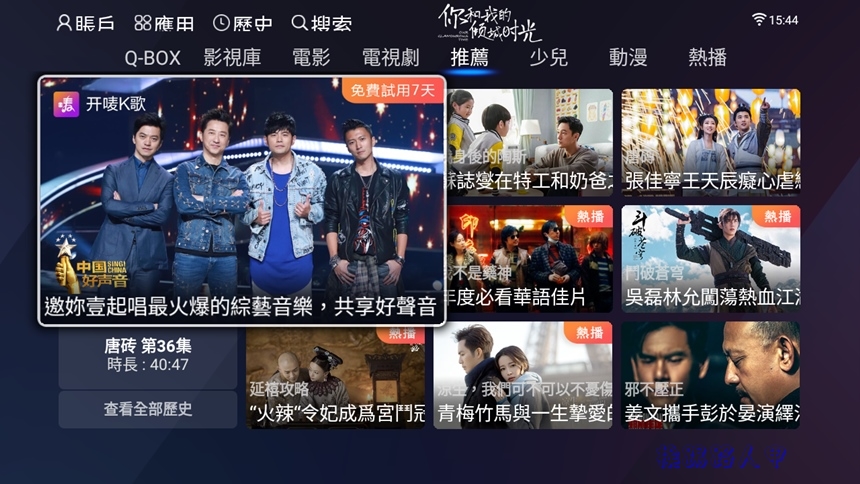
Task: Switch to the 影視庫 tab
Action: pyautogui.click(x=232, y=57)
